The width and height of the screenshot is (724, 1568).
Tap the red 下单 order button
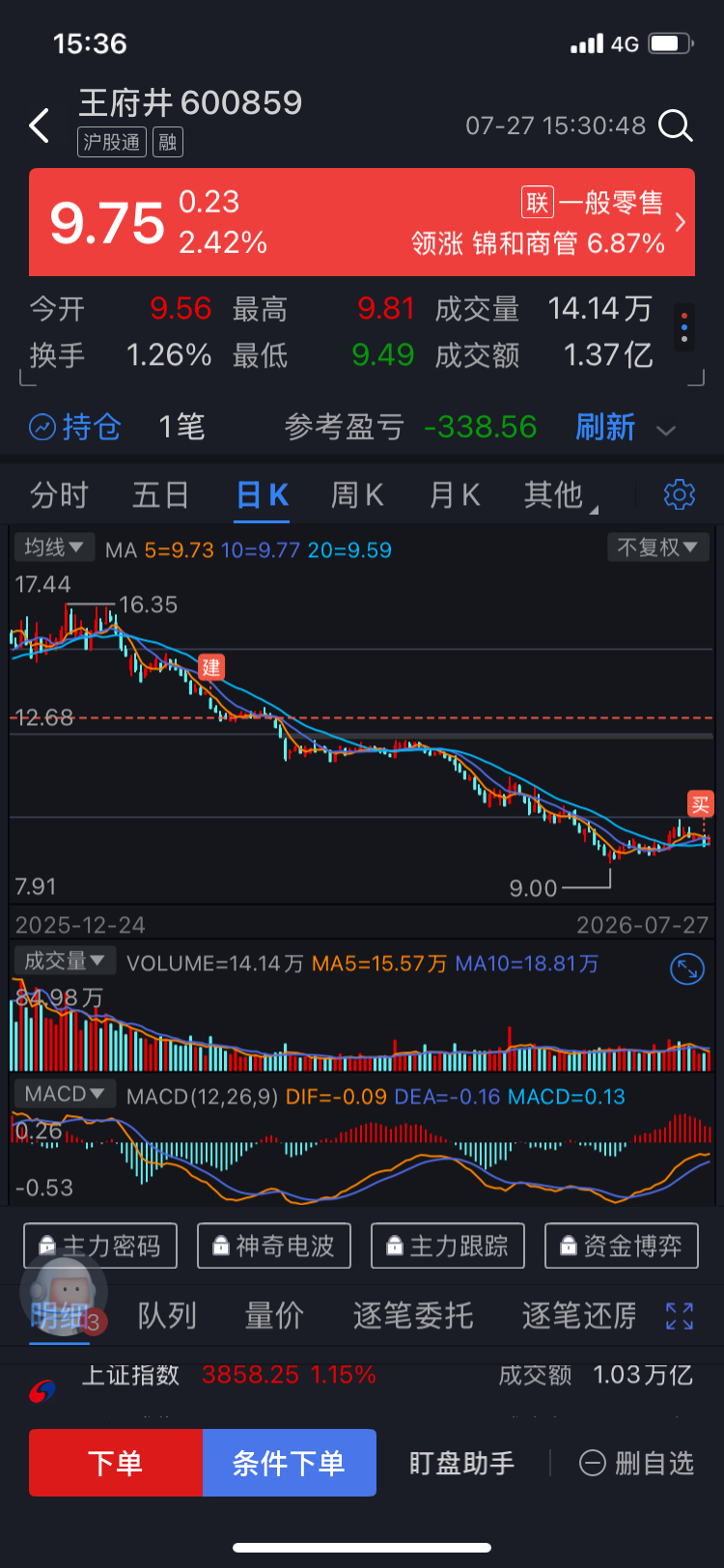pyautogui.click(x=116, y=1463)
